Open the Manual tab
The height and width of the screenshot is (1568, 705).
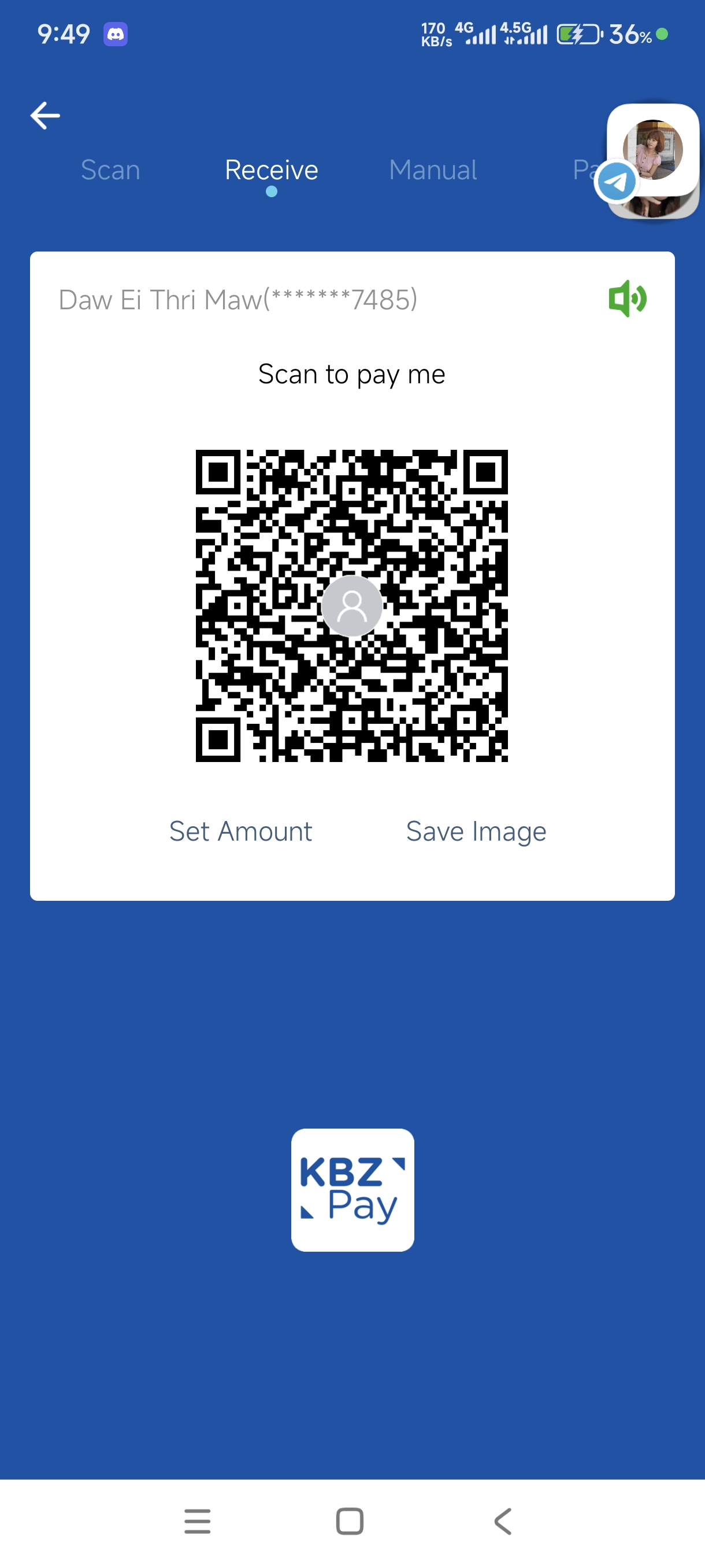(x=432, y=170)
